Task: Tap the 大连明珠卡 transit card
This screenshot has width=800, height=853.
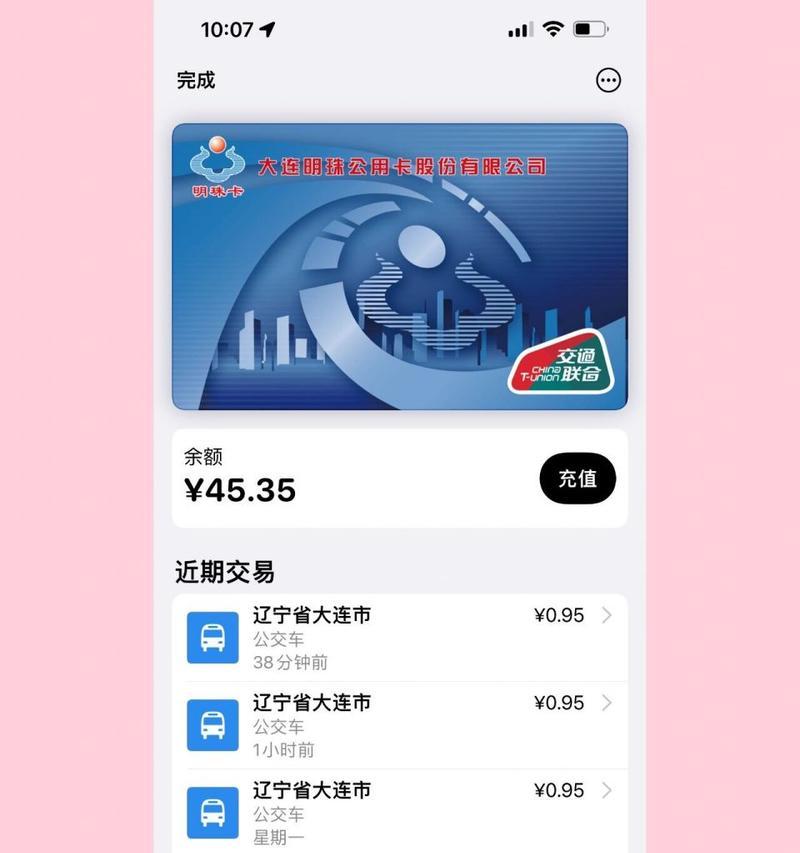Action: (x=400, y=266)
